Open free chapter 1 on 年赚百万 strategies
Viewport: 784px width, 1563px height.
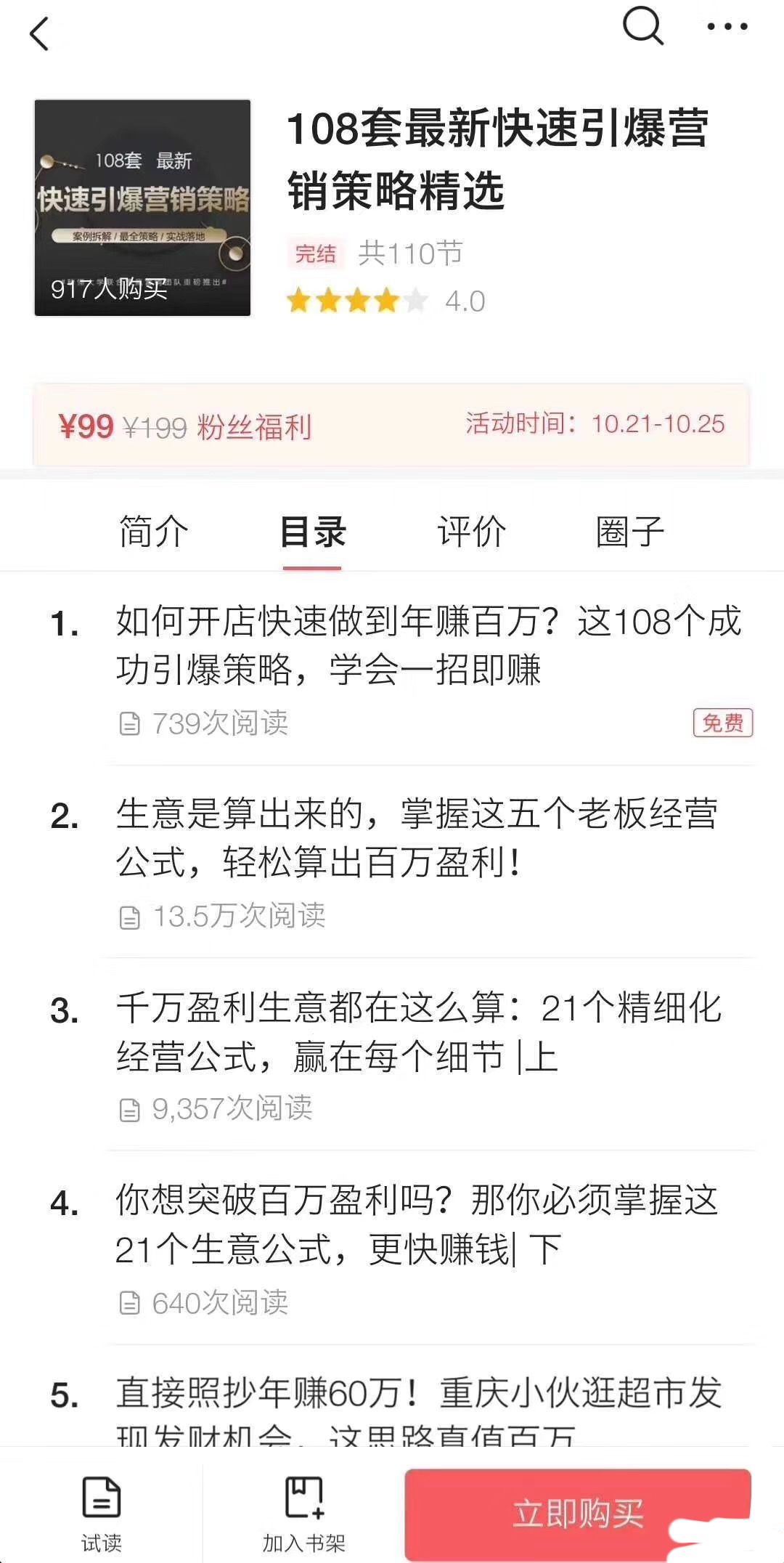399,670
